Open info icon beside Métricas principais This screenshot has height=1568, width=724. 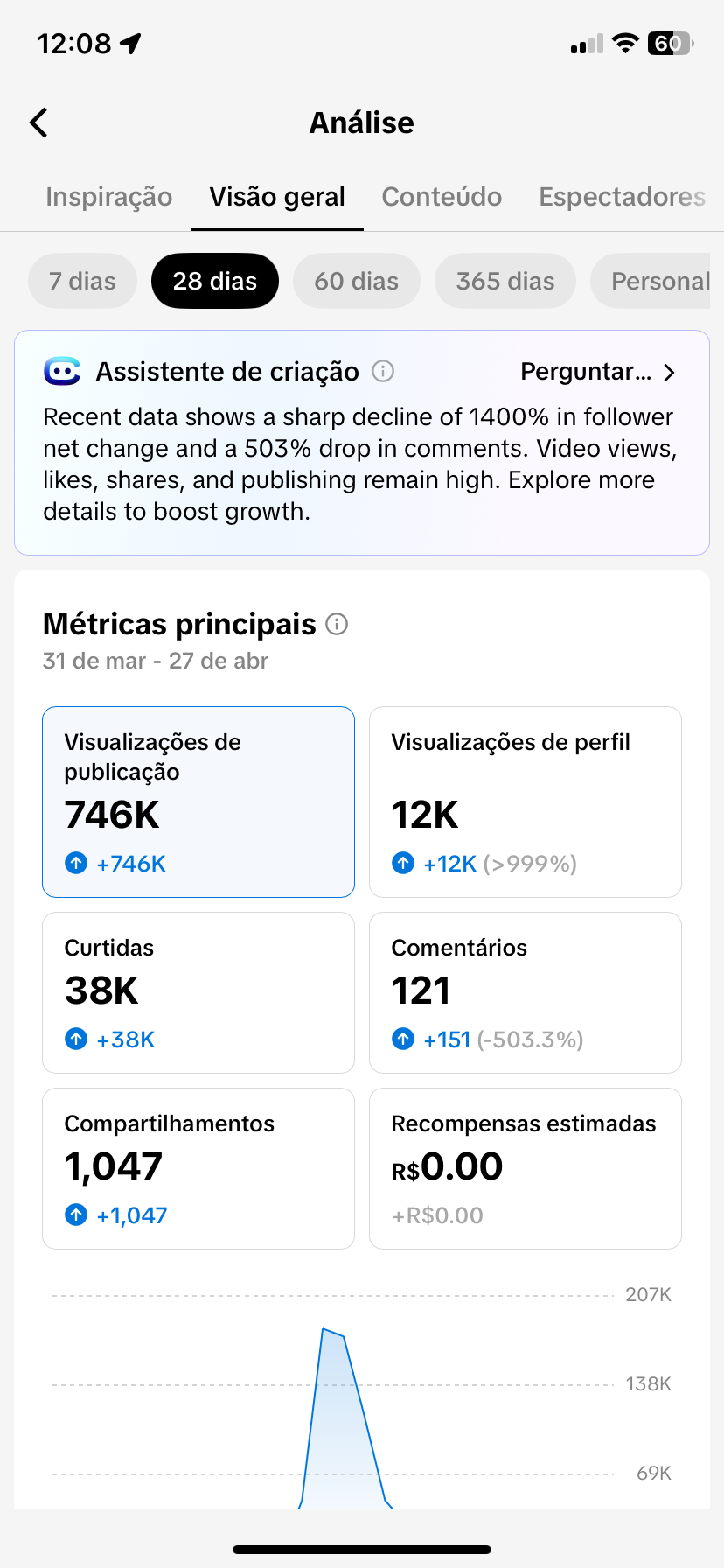click(337, 624)
